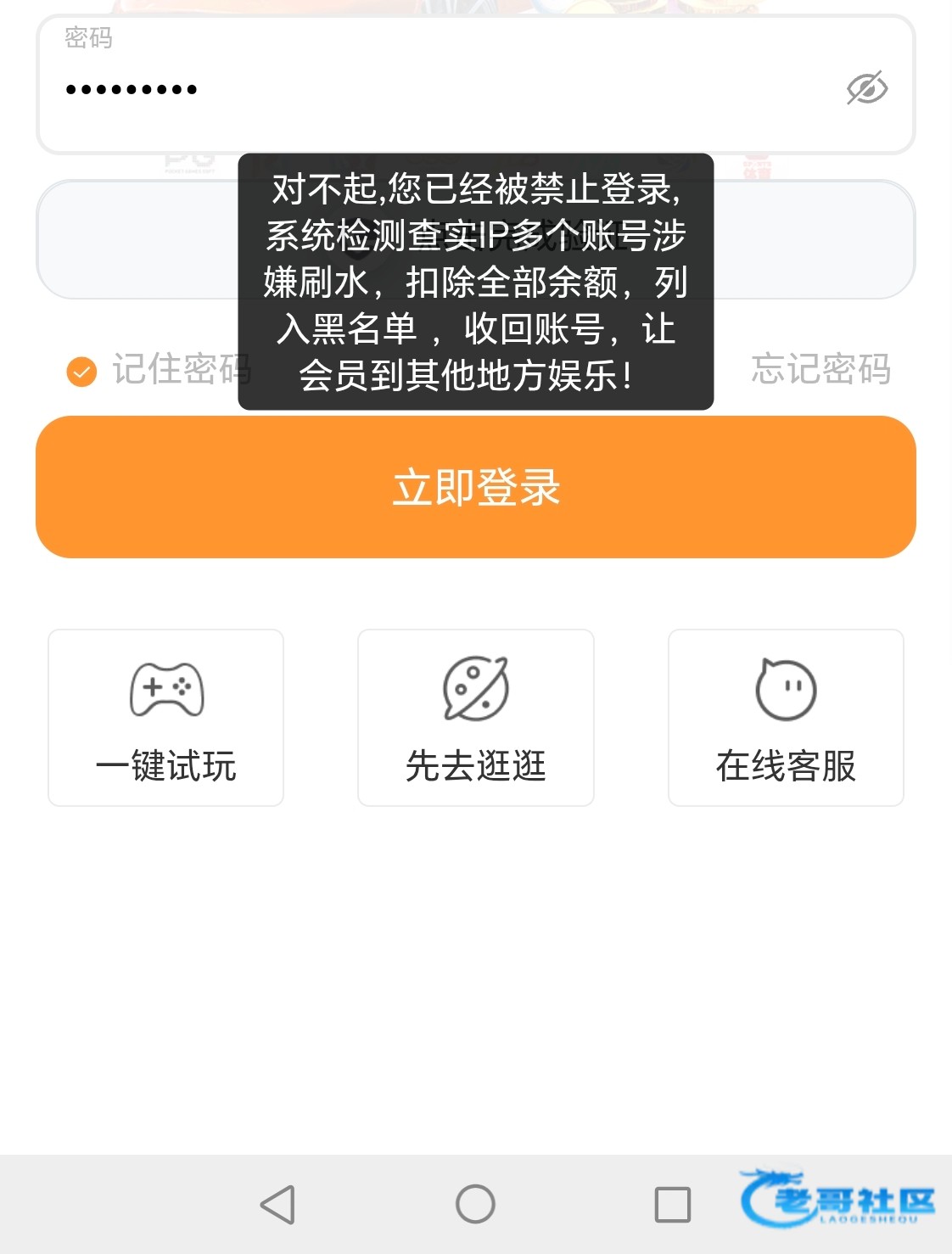Return to the home screen
Image resolution: width=952 pixels, height=1254 pixels.
[475, 1204]
